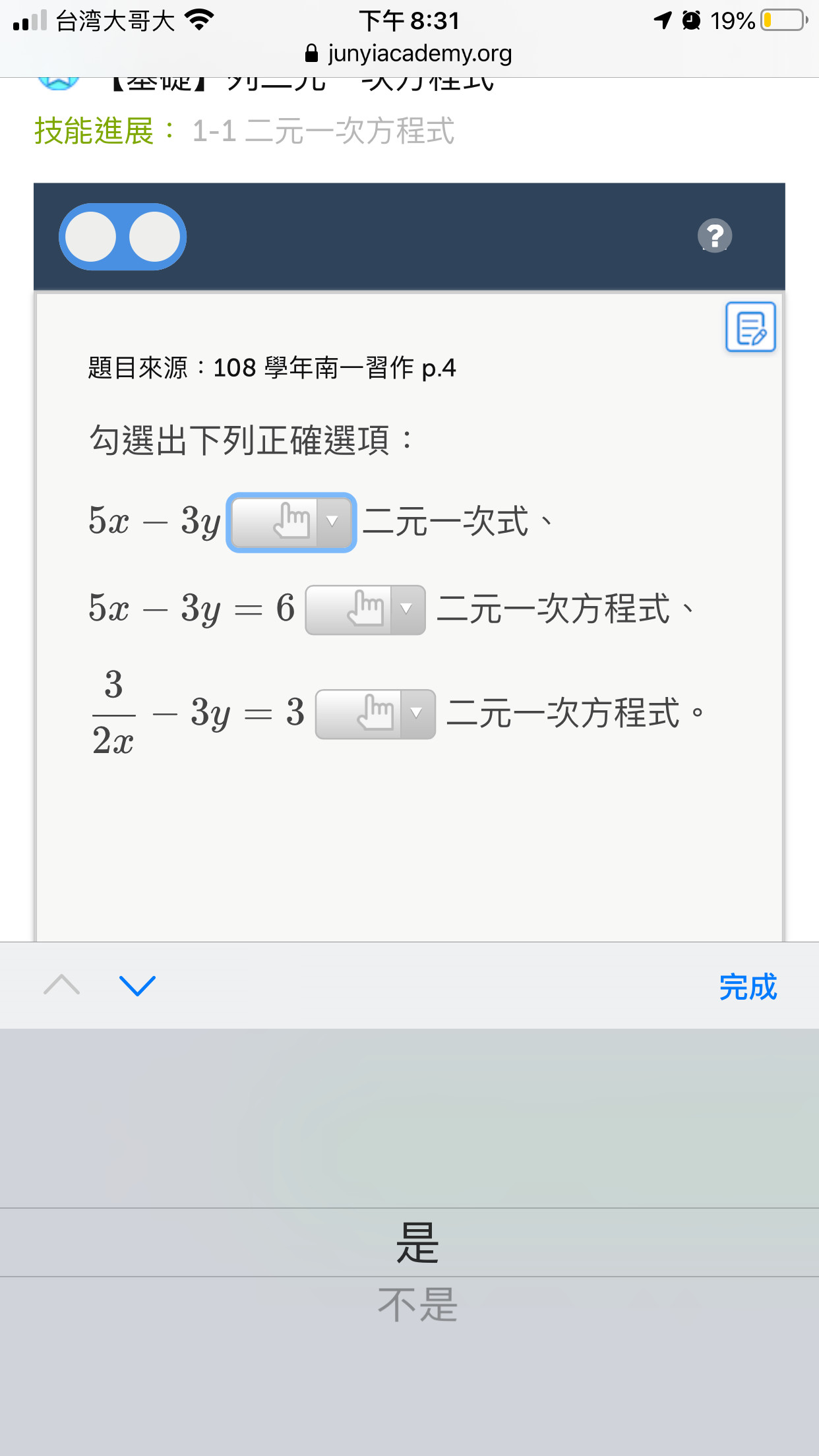
Task: Open dropdown next to 5x − 3y = 6
Action: (x=365, y=610)
